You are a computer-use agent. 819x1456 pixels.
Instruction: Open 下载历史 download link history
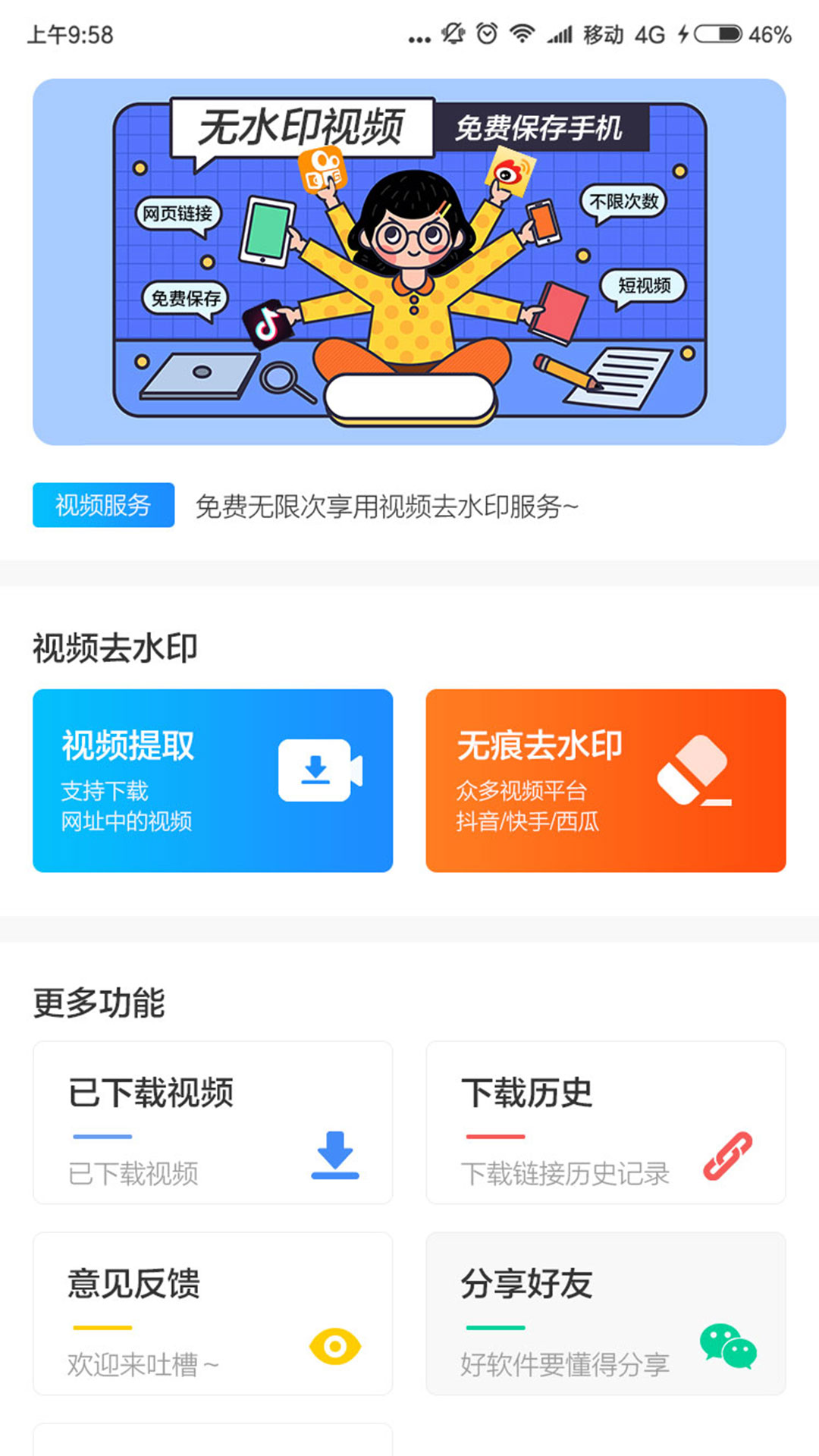(605, 1122)
